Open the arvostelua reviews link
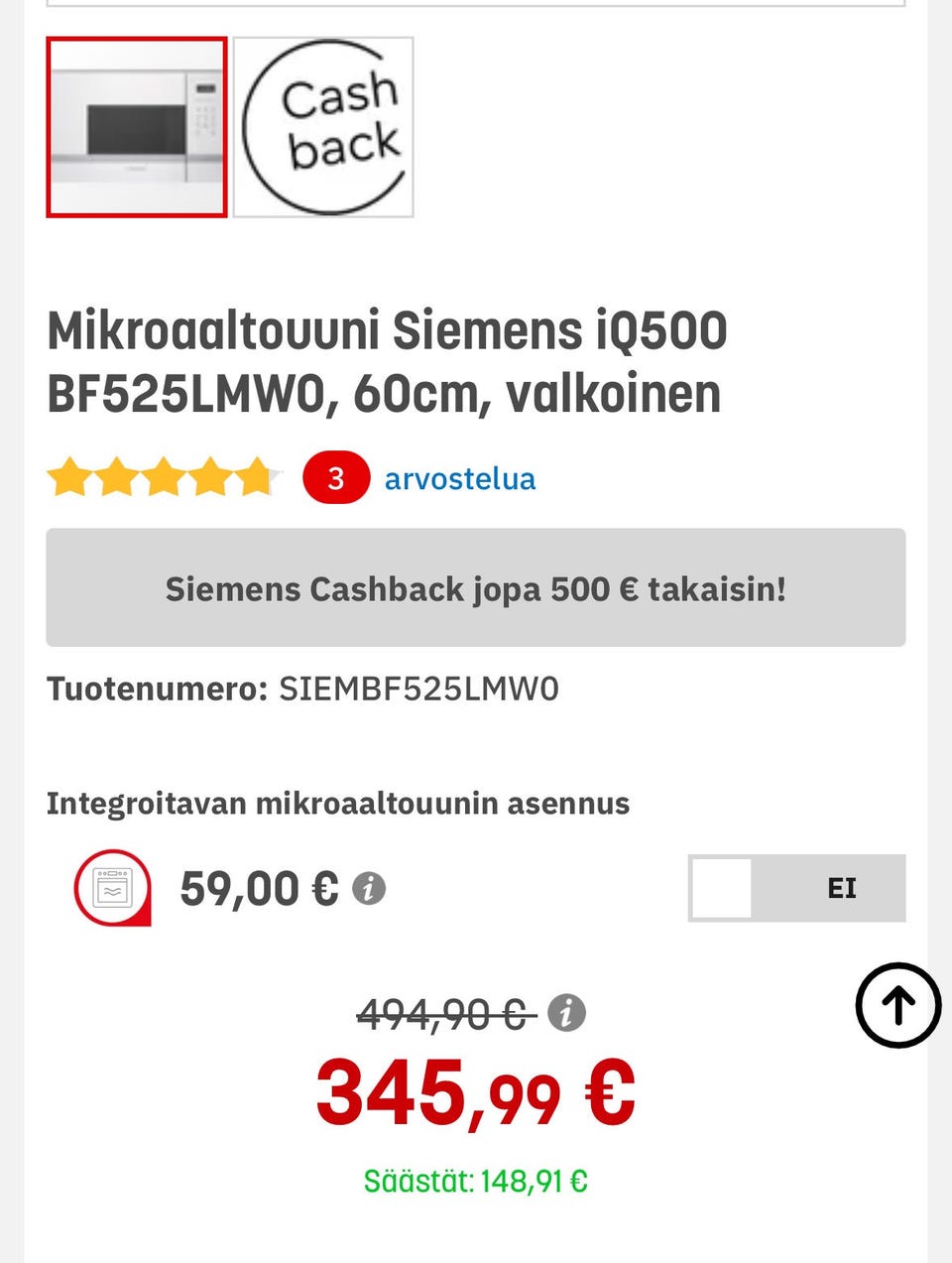 [459, 477]
